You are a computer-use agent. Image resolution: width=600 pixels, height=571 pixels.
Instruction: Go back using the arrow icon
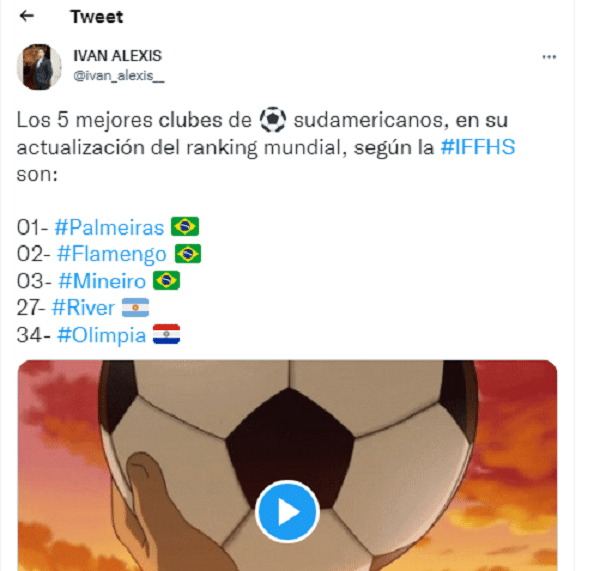click(x=27, y=17)
